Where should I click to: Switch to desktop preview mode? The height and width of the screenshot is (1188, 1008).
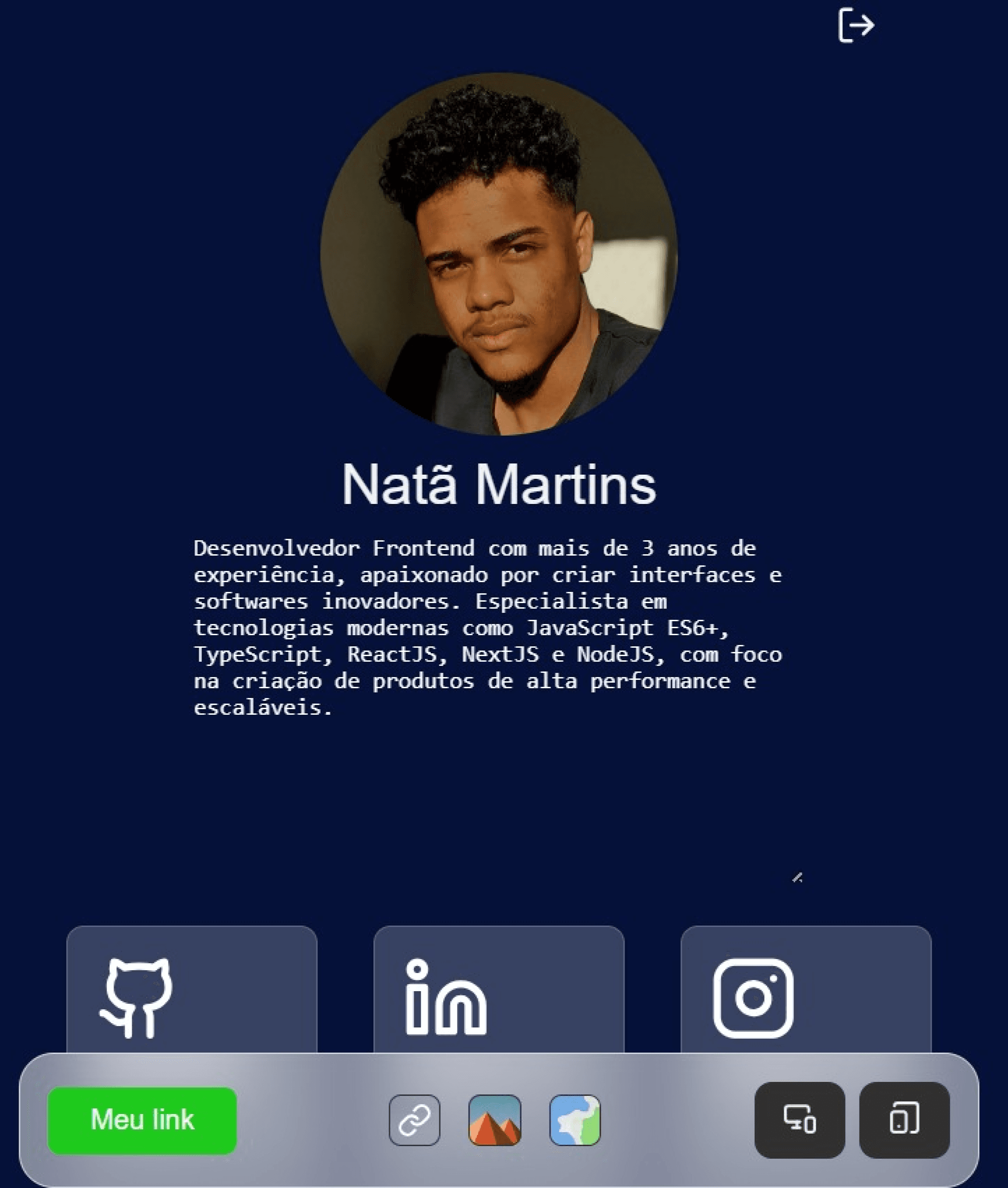pyautogui.click(x=800, y=1120)
